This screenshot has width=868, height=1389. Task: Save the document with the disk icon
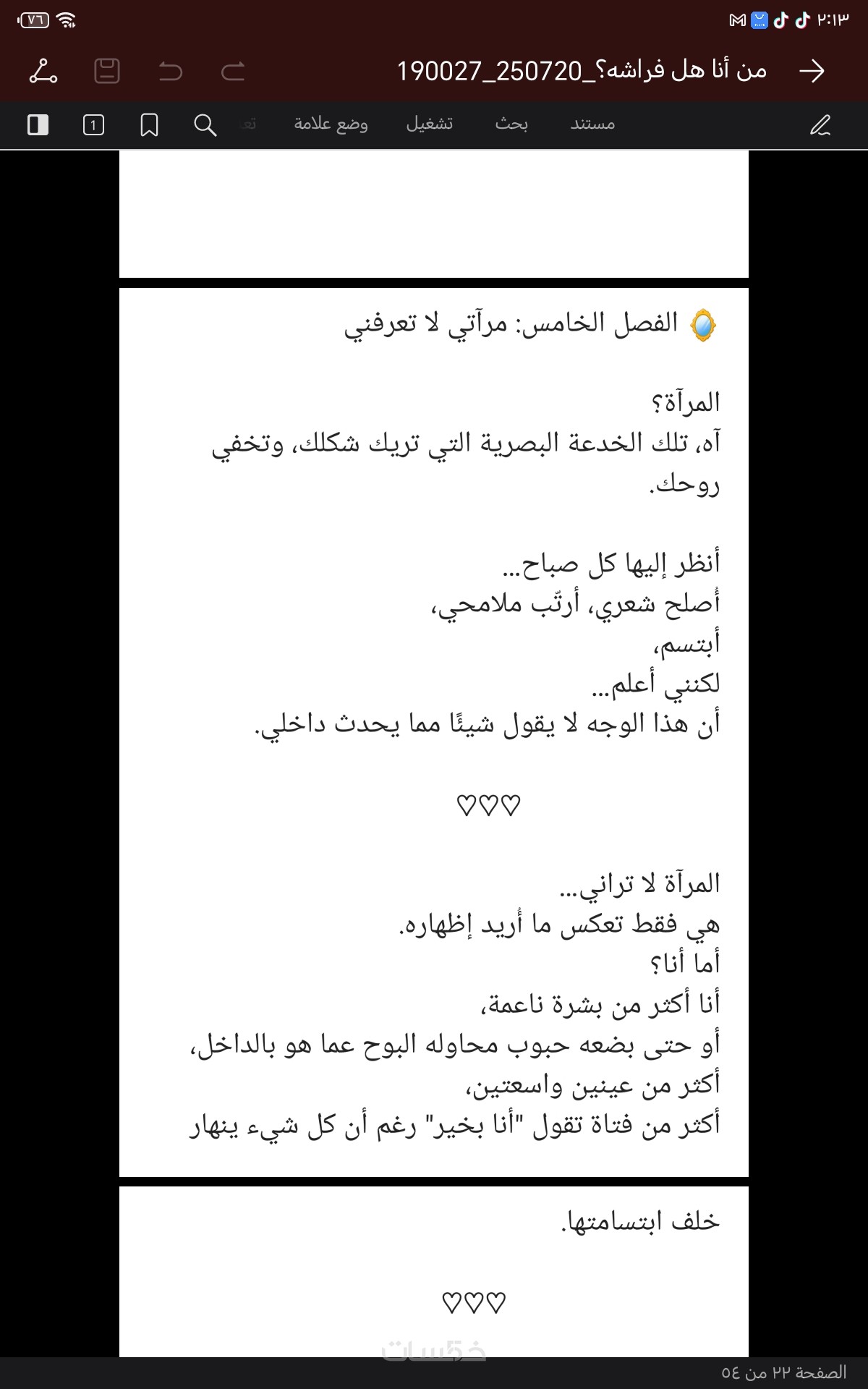pyautogui.click(x=107, y=71)
